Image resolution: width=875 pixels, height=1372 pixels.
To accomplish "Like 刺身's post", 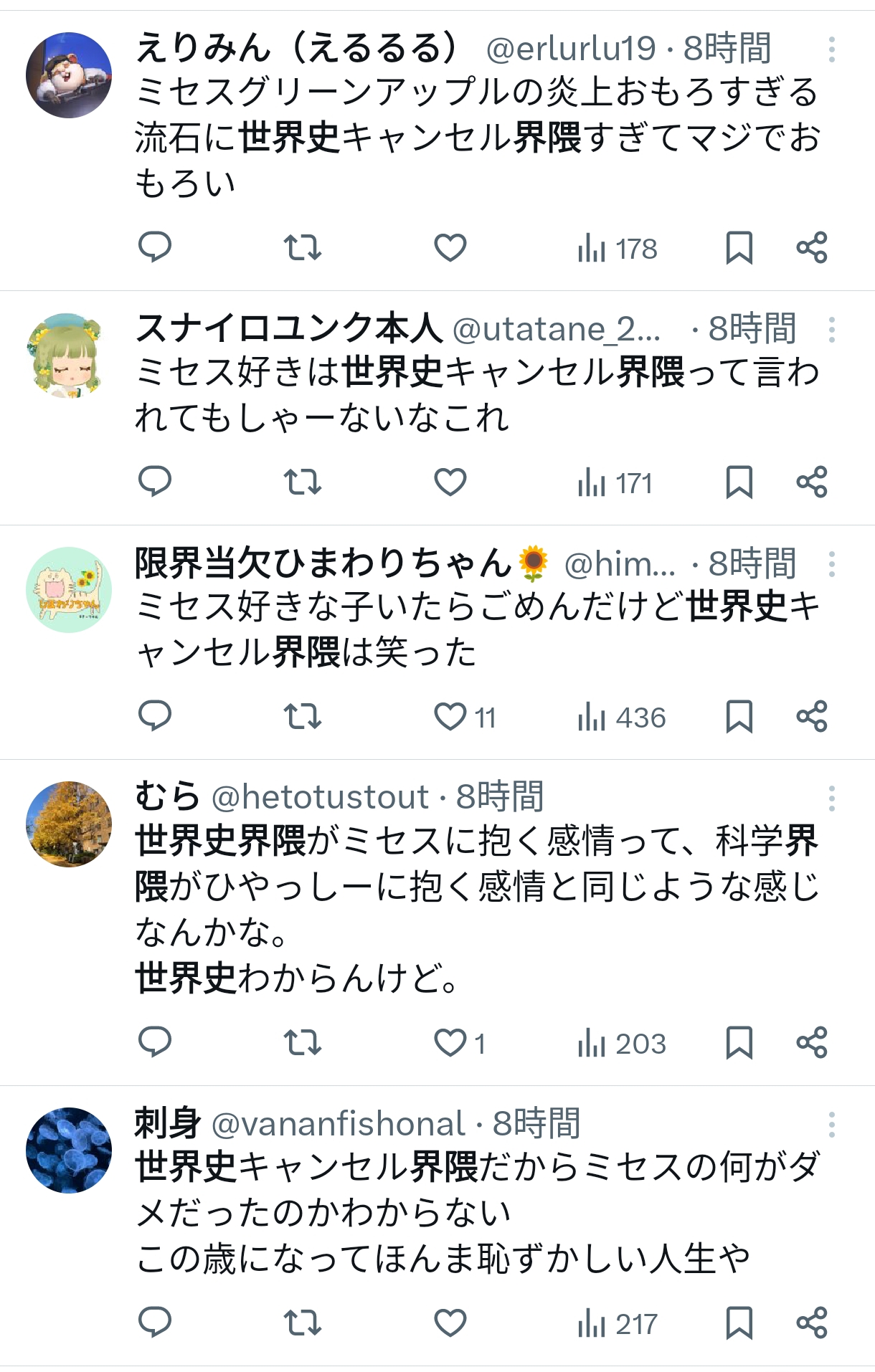I will pos(450,1323).
